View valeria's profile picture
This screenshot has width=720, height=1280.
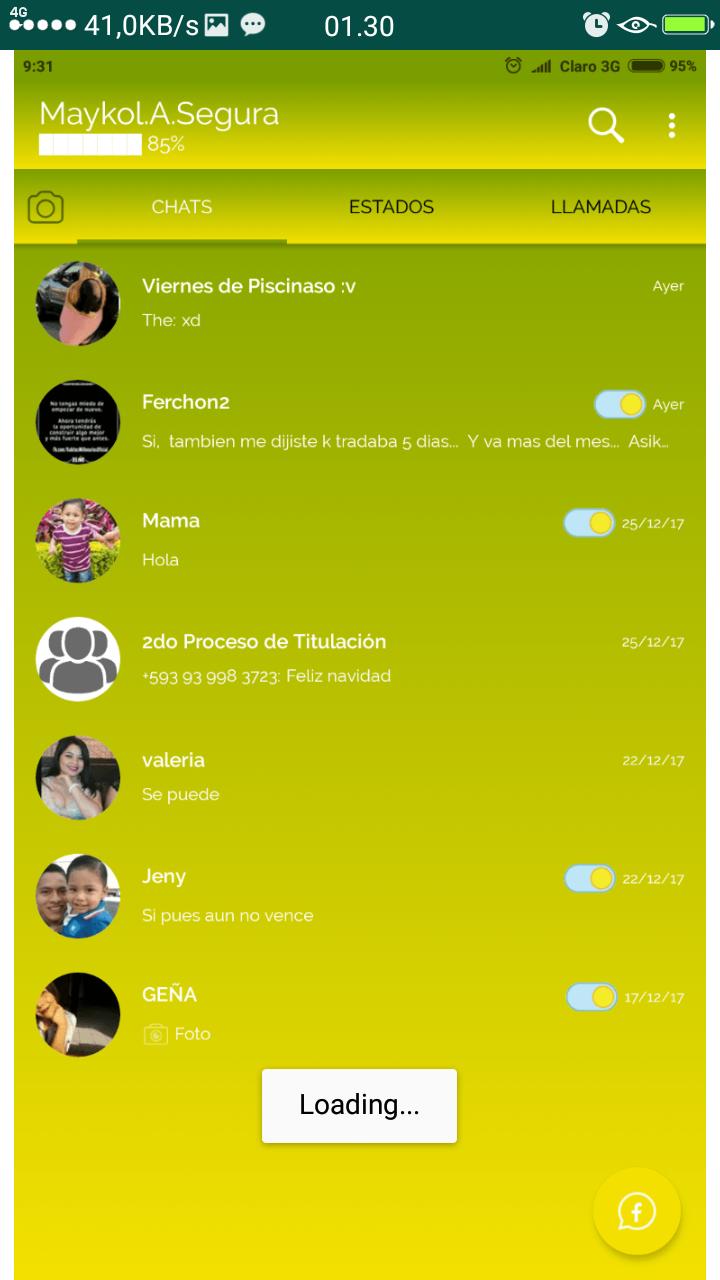pos(78,778)
